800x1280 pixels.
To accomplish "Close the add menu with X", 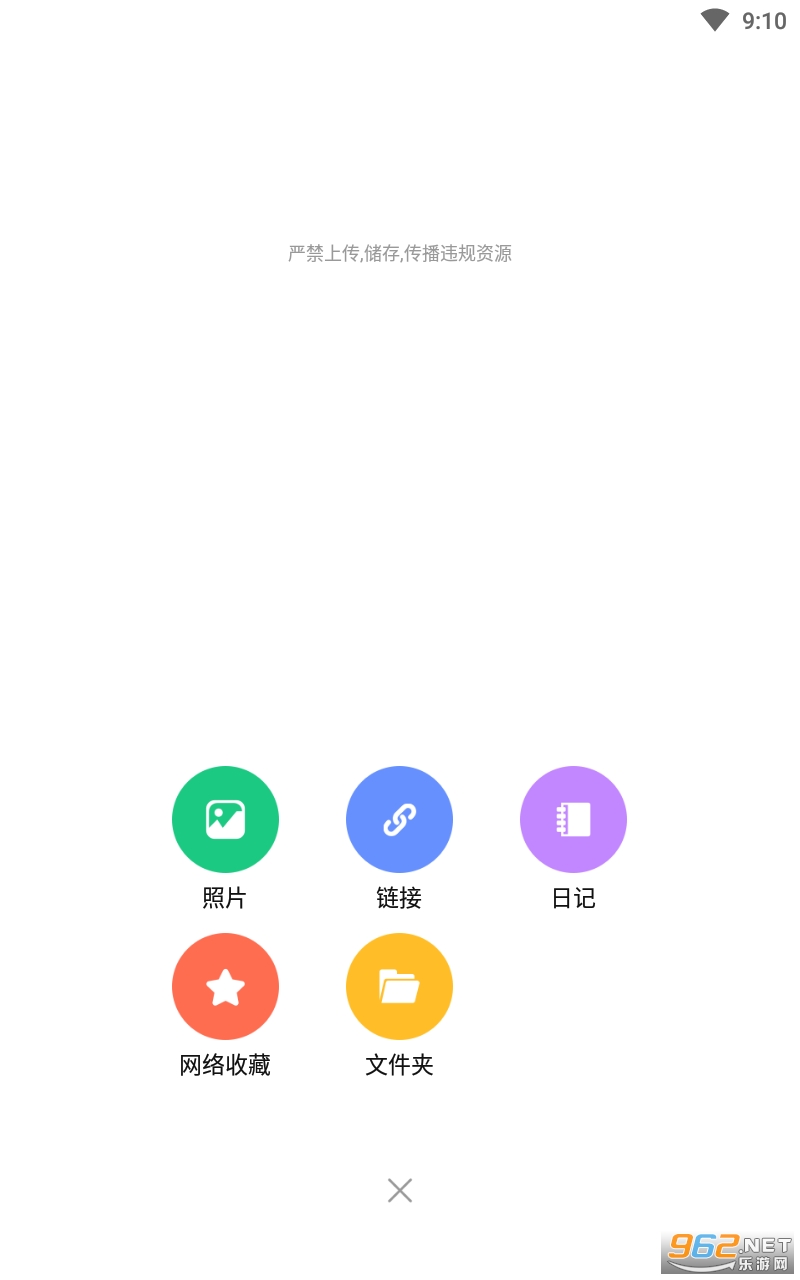I will pyautogui.click(x=400, y=1190).
